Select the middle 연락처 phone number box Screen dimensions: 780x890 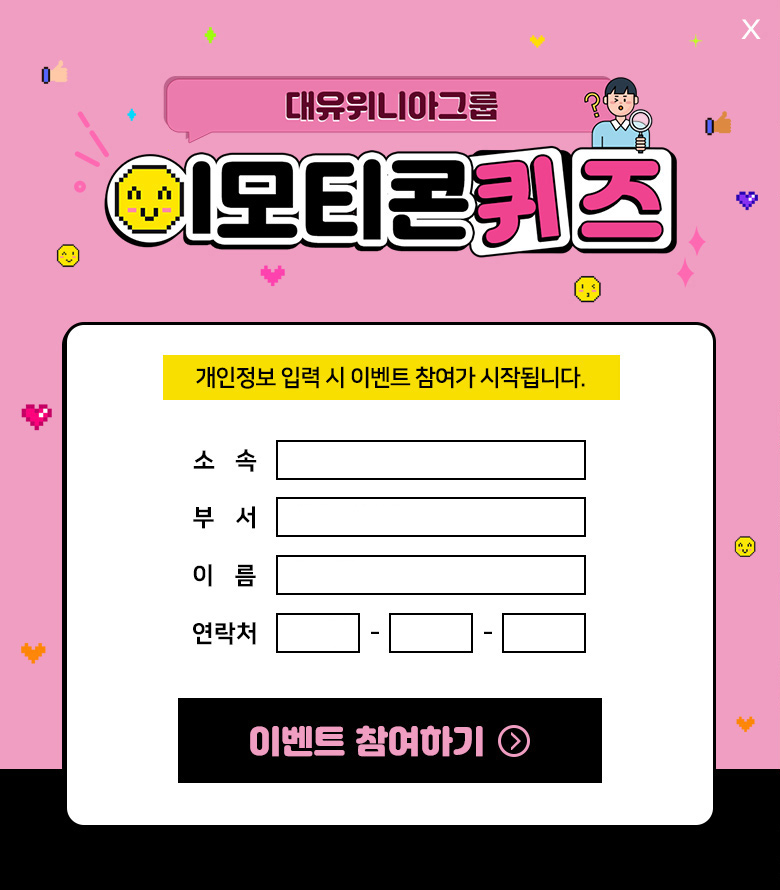coord(430,633)
